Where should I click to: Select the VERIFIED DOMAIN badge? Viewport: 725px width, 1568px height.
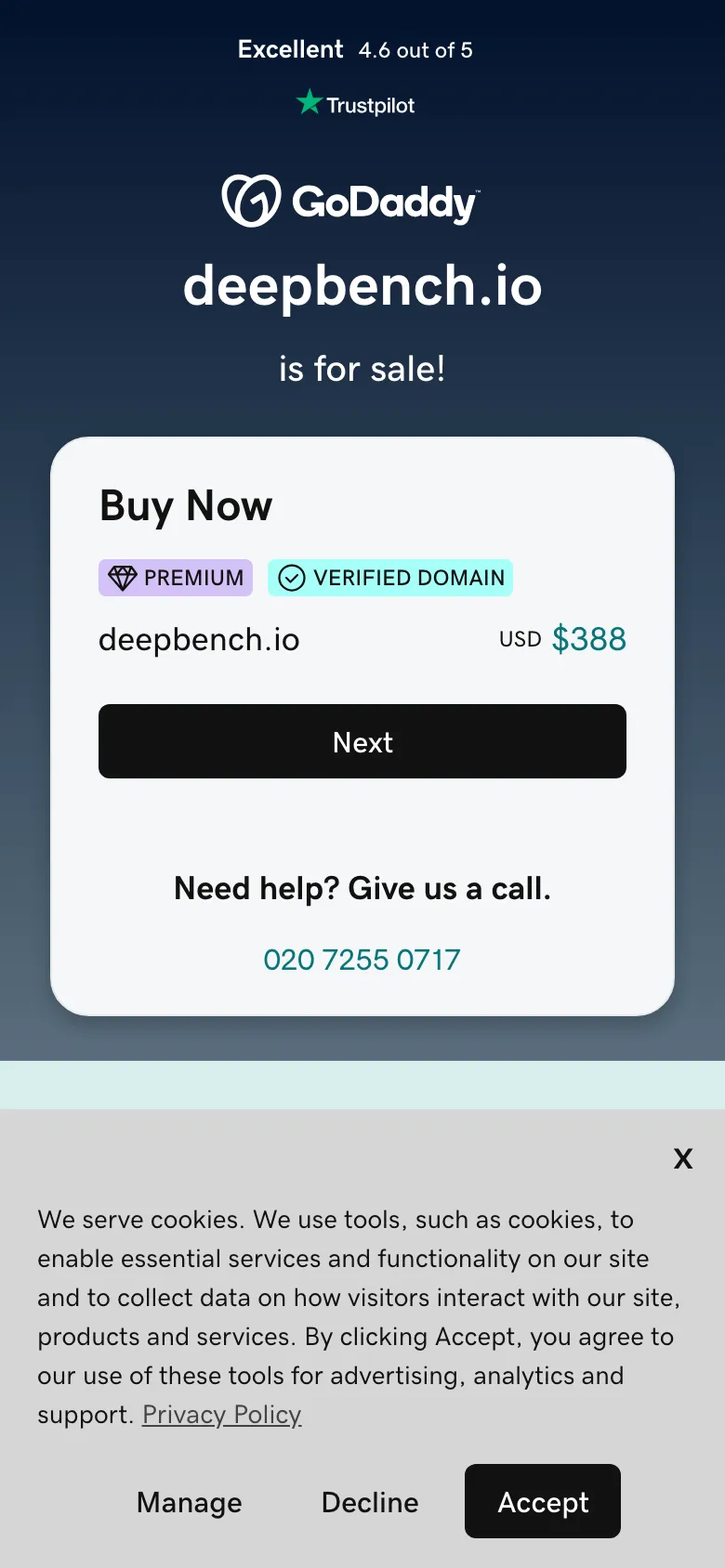[x=389, y=577]
